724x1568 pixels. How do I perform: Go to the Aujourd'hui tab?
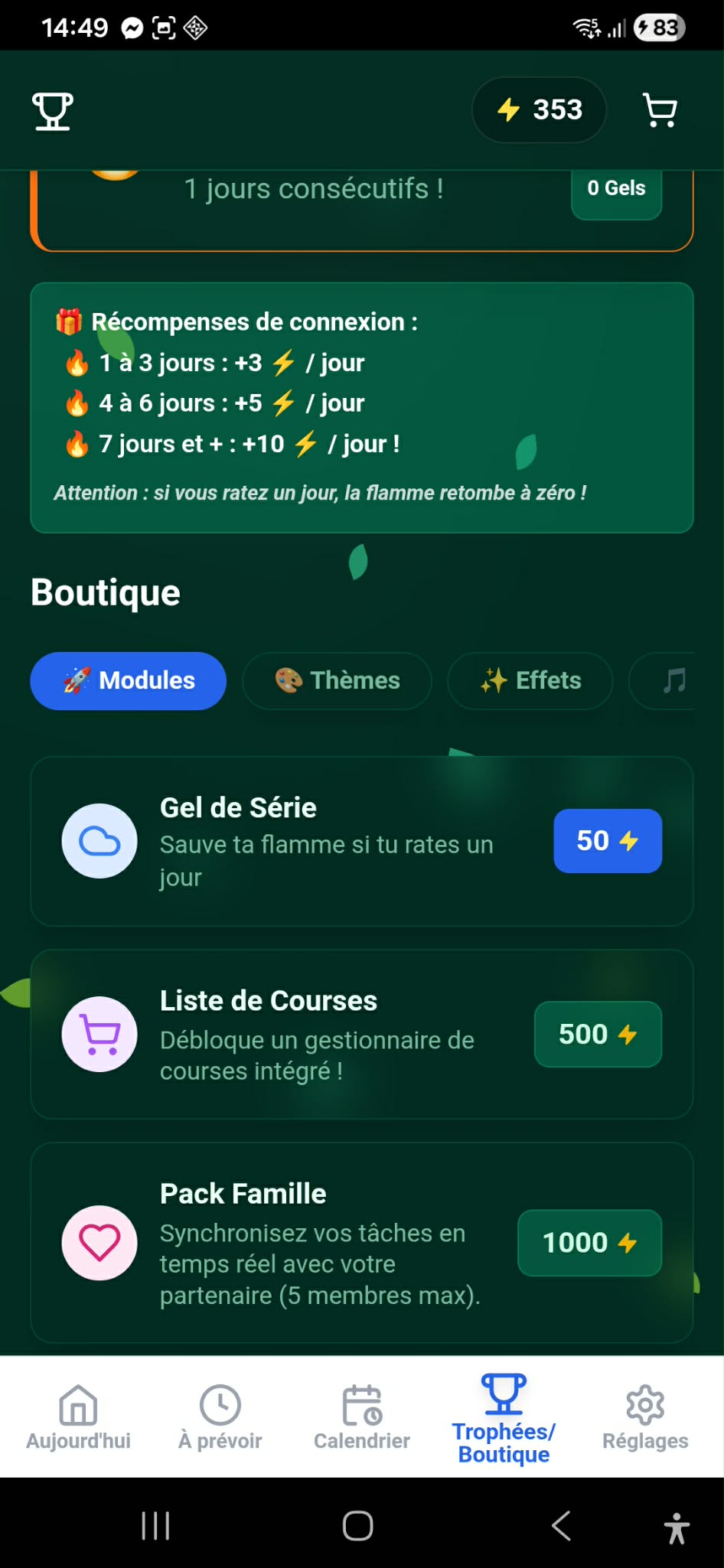click(x=78, y=1417)
